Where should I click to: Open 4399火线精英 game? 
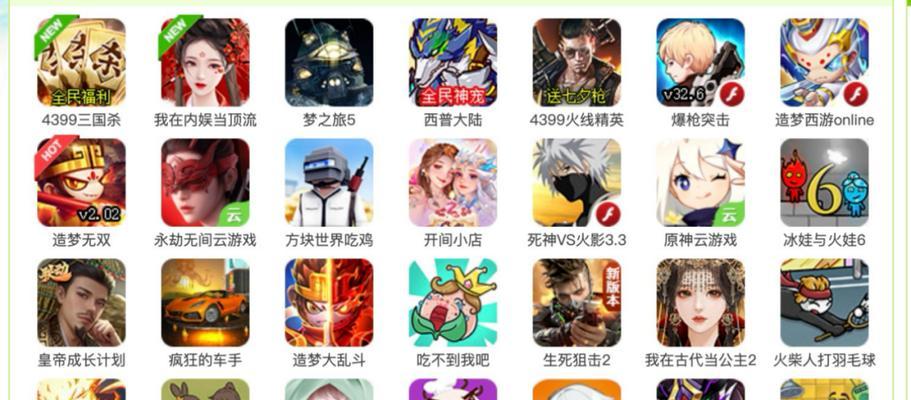[x=577, y=62]
